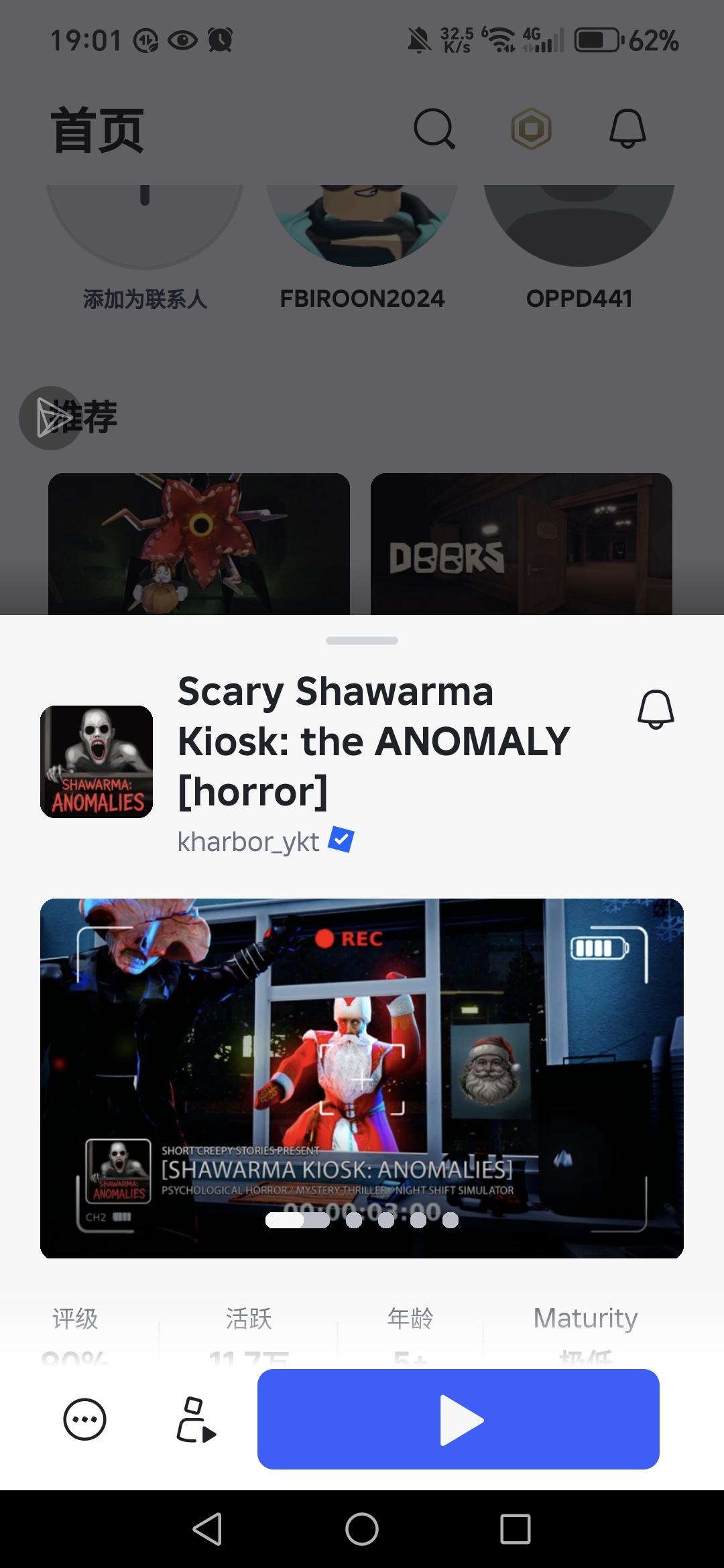
Task: Open the more options ellipsis menu
Action: (84, 1419)
